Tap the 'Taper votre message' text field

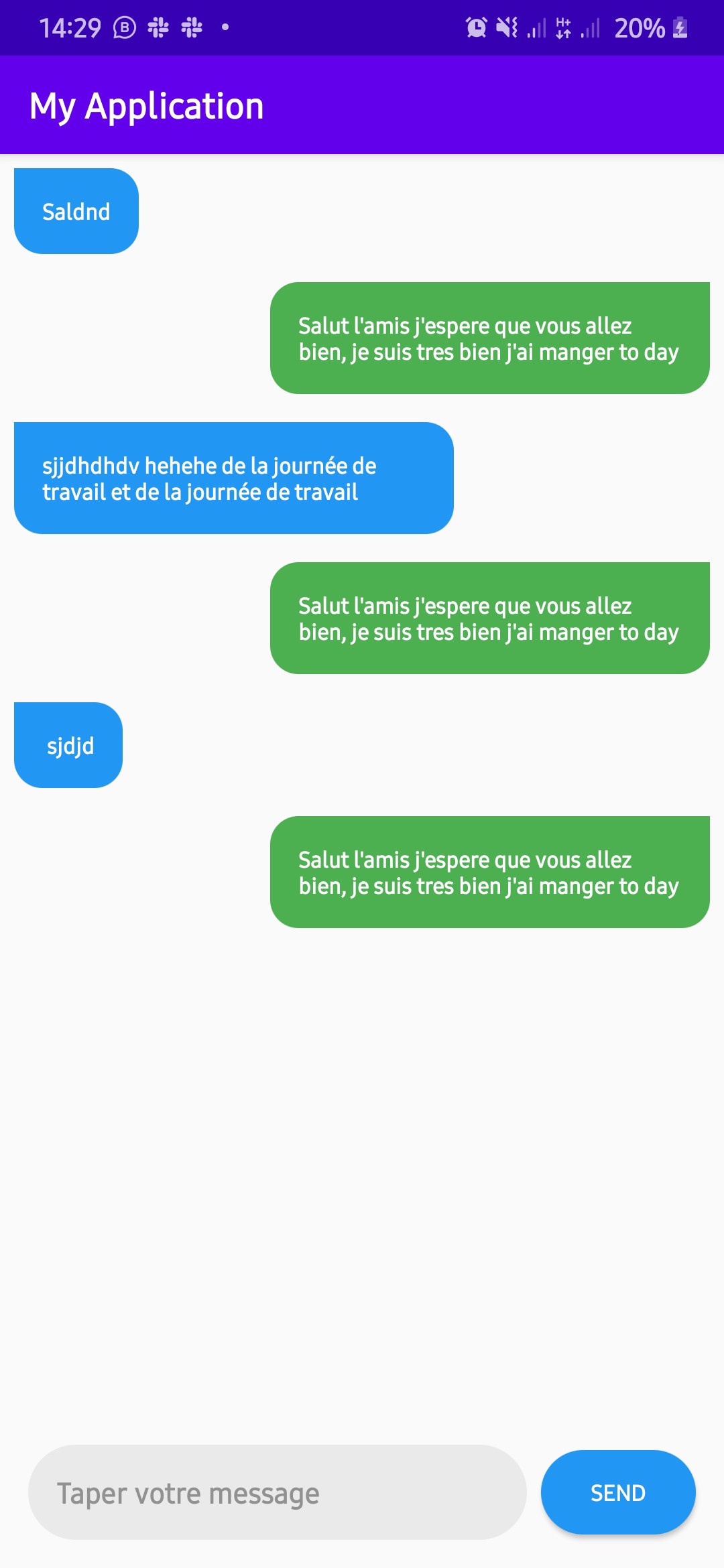coord(277,1492)
